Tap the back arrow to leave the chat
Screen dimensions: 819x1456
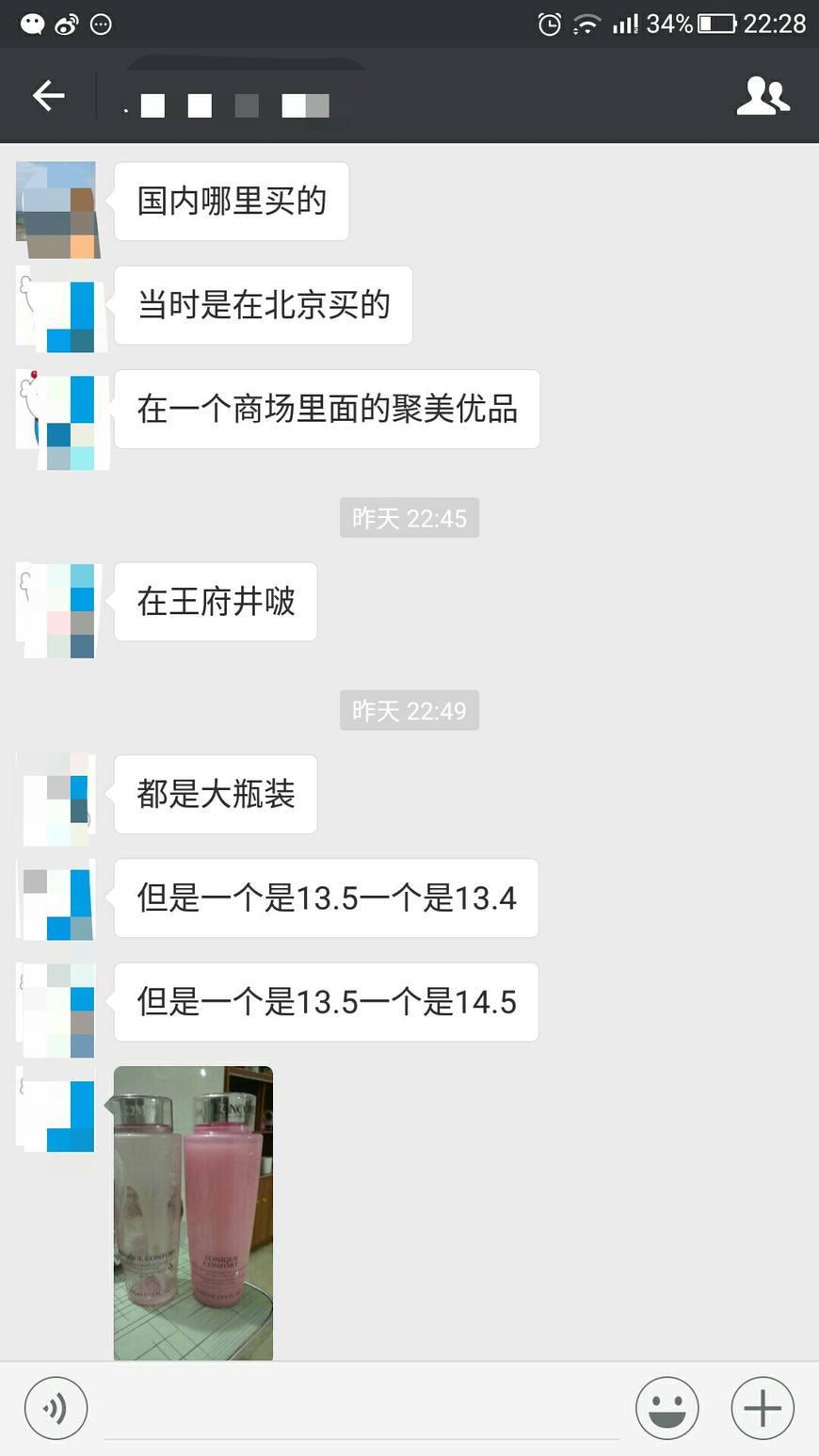[48, 95]
